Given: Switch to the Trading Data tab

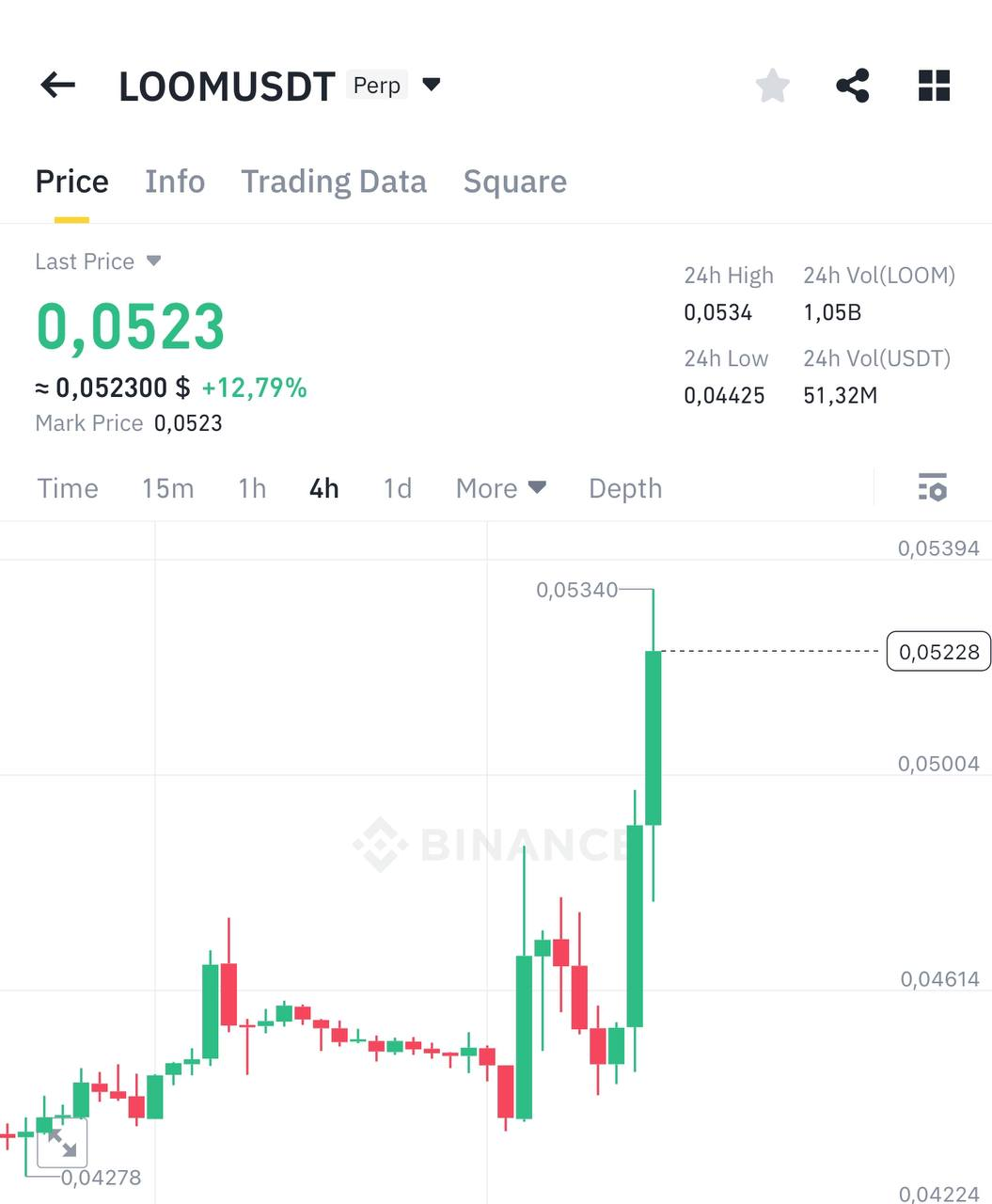Looking at the screenshot, I should coord(333,182).
